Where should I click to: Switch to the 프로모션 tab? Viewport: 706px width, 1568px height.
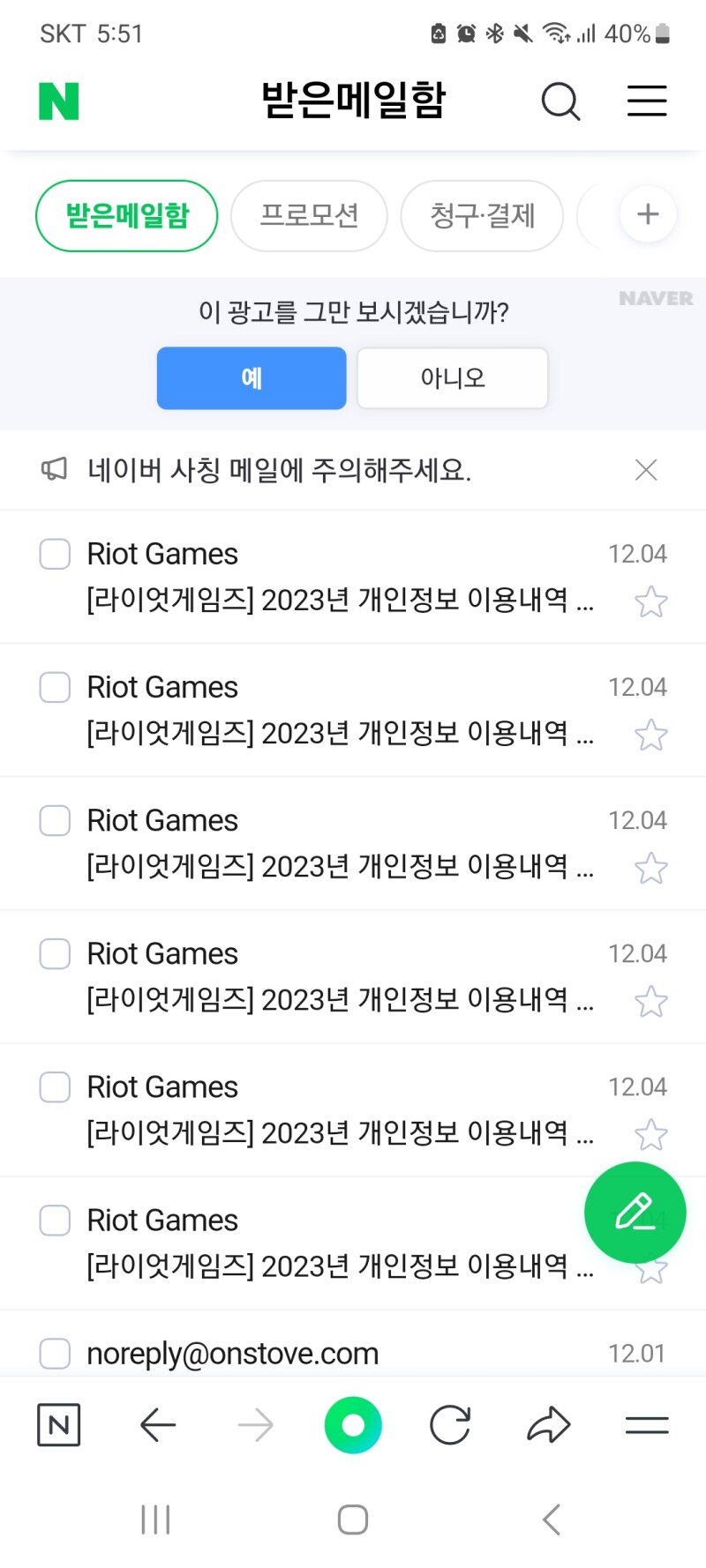coord(309,216)
